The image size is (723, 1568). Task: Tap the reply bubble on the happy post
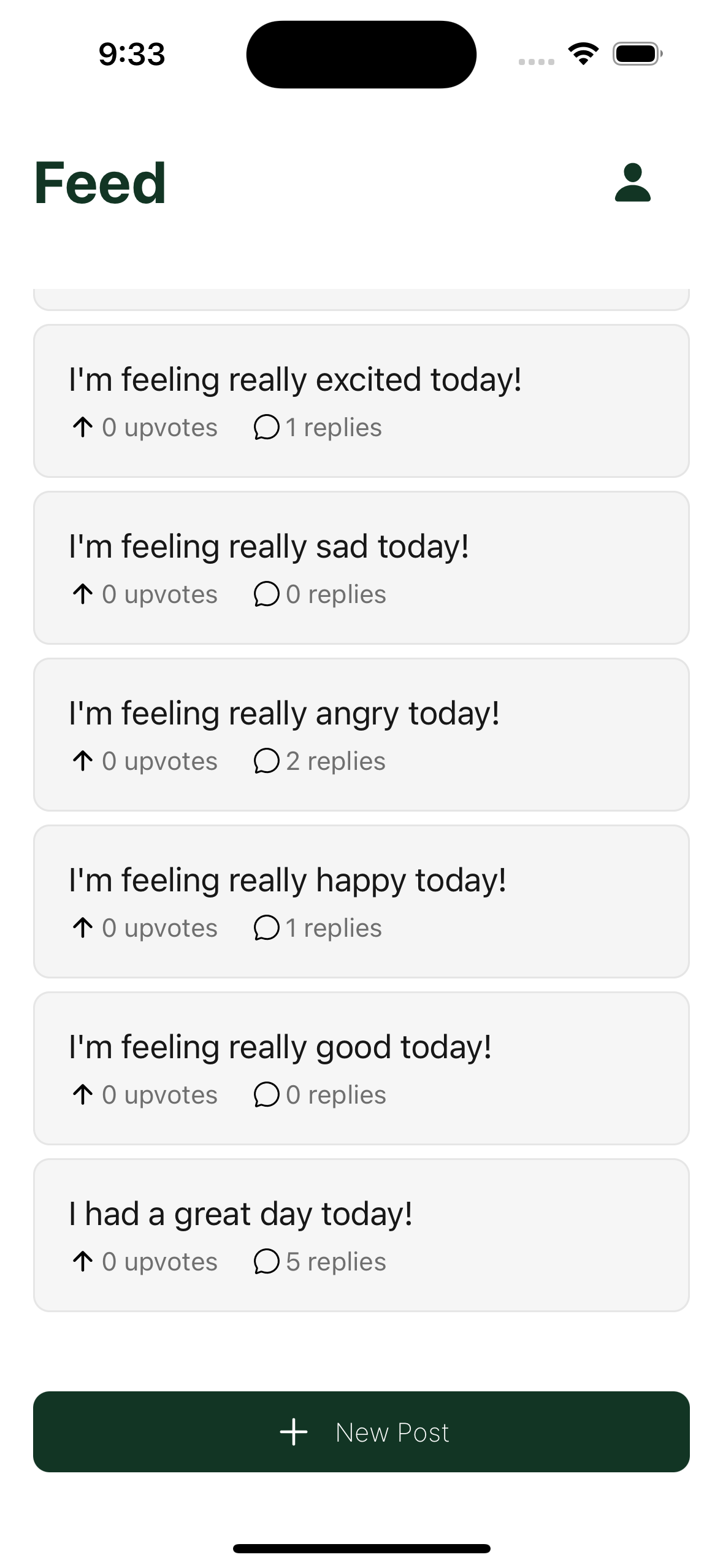267,928
